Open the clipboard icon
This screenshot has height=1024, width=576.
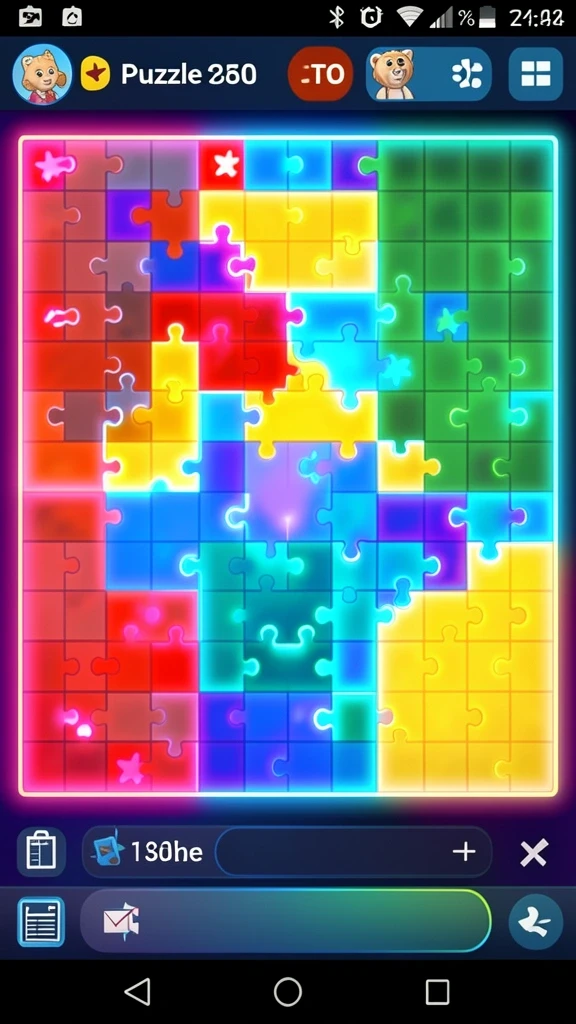(41, 852)
